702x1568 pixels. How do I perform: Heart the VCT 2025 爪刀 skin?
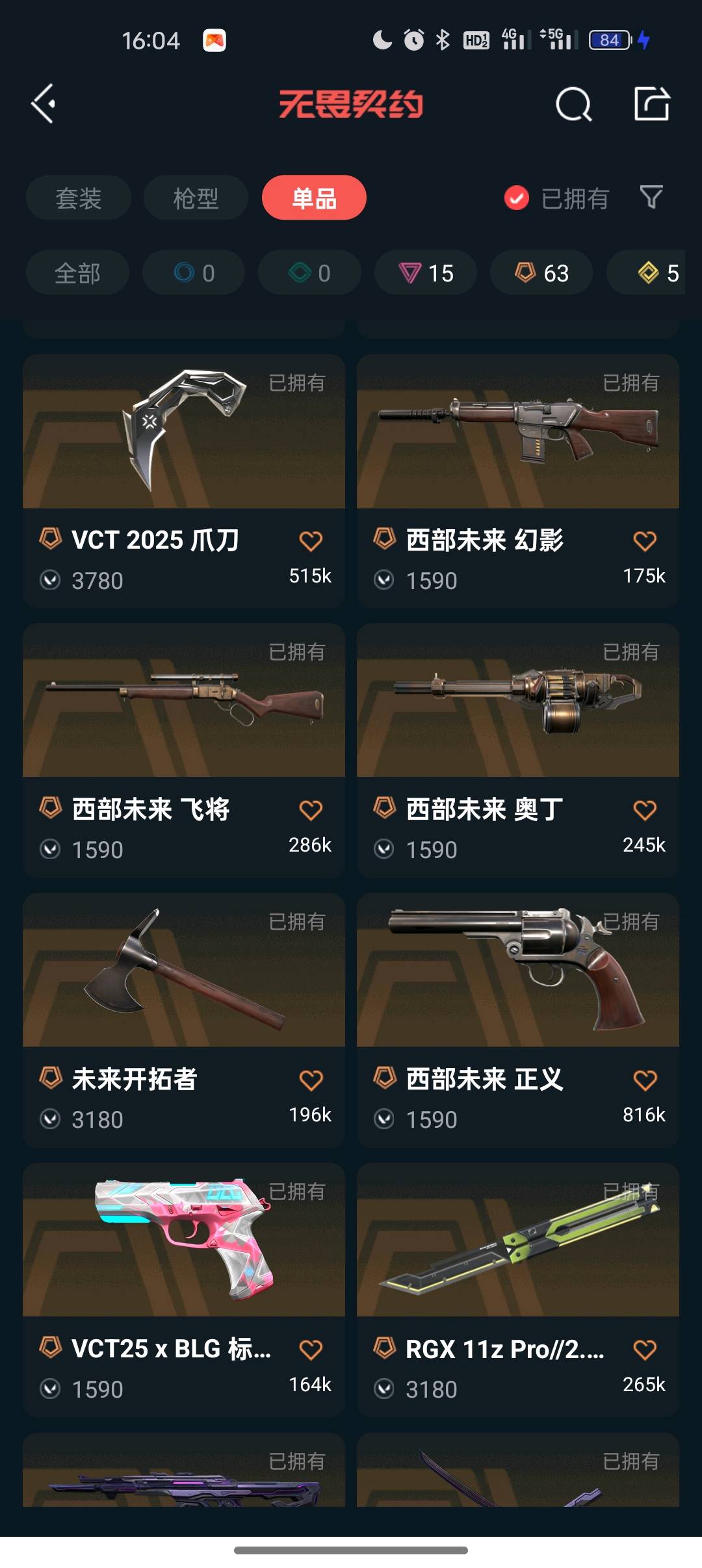pos(311,541)
